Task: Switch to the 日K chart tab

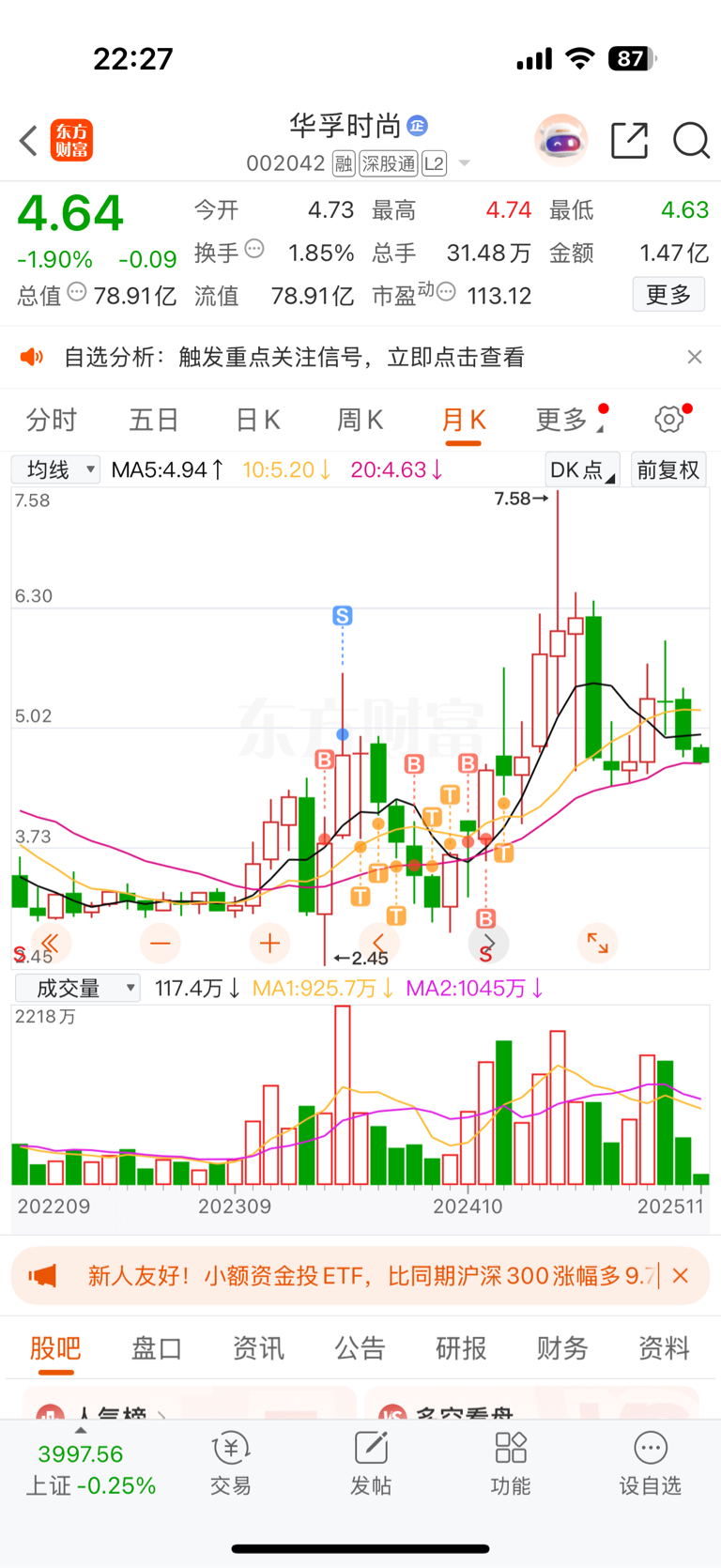Action: point(257,420)
